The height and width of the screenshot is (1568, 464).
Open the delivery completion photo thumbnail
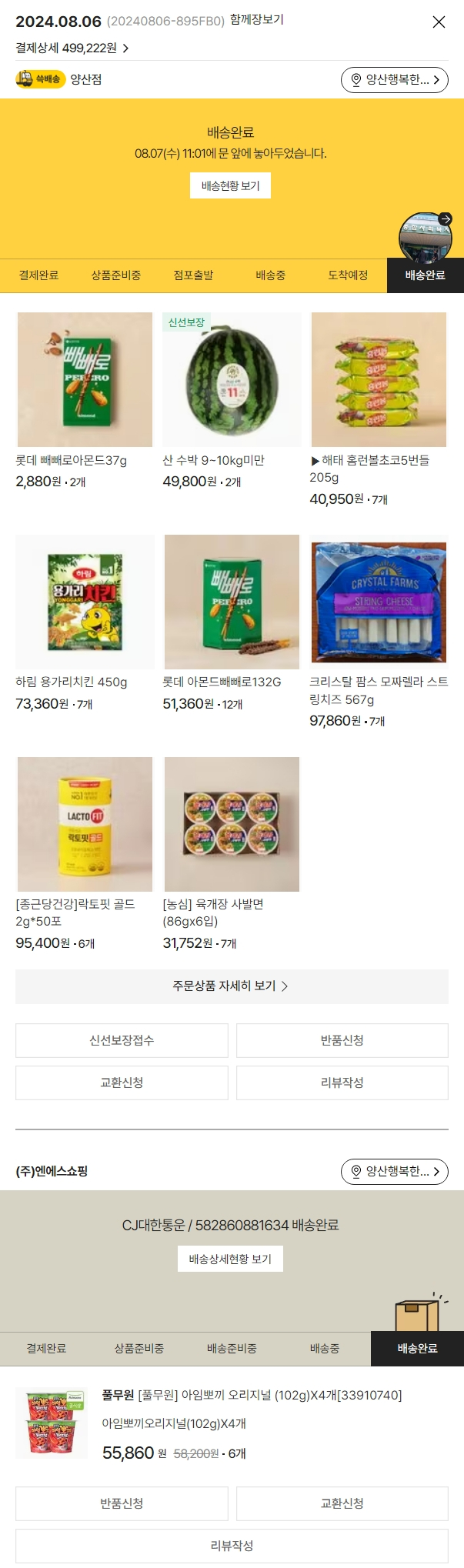coord(426,237)
